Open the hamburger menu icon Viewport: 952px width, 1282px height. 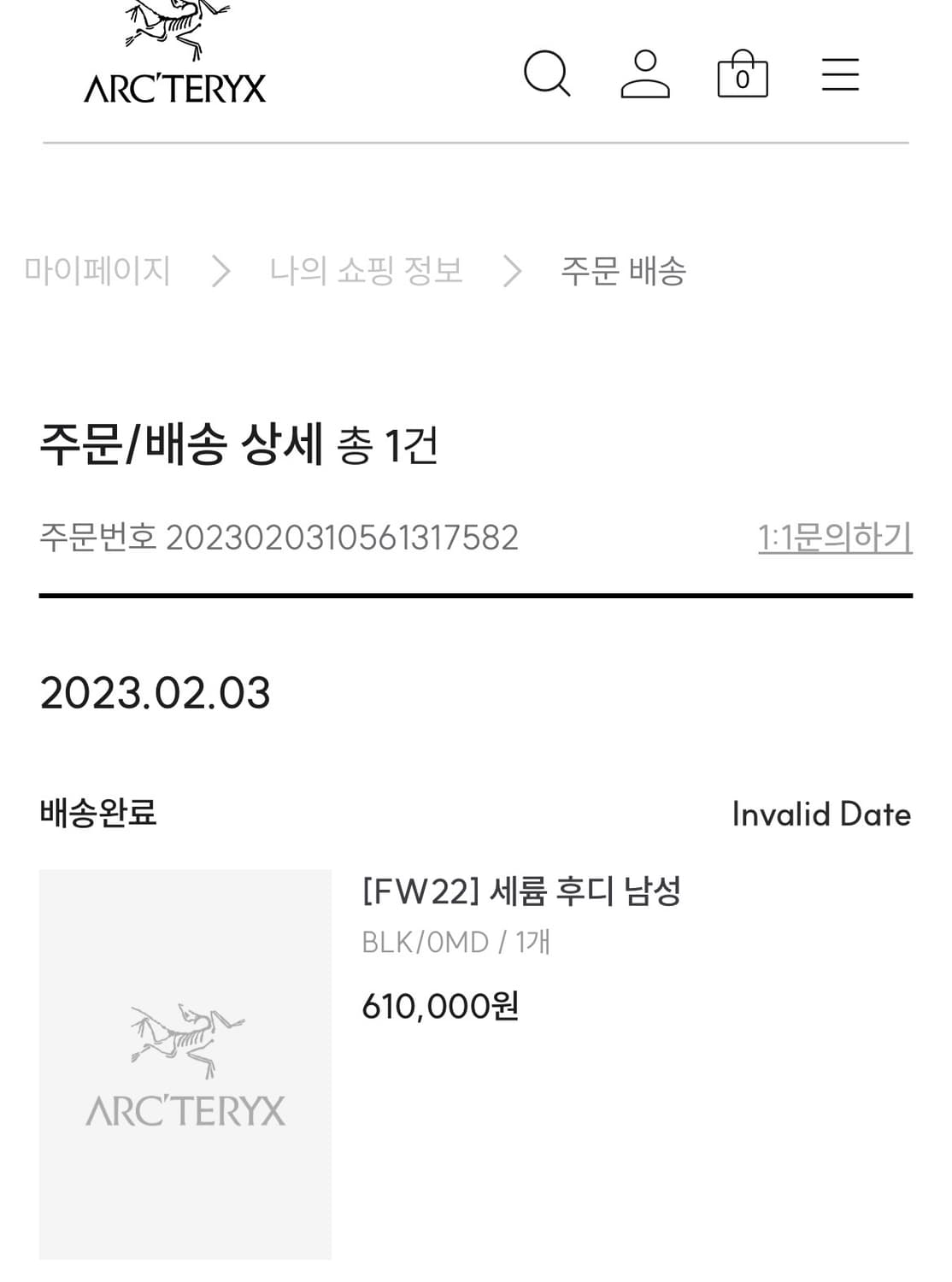pyautogui.click(x=838, y=75)
